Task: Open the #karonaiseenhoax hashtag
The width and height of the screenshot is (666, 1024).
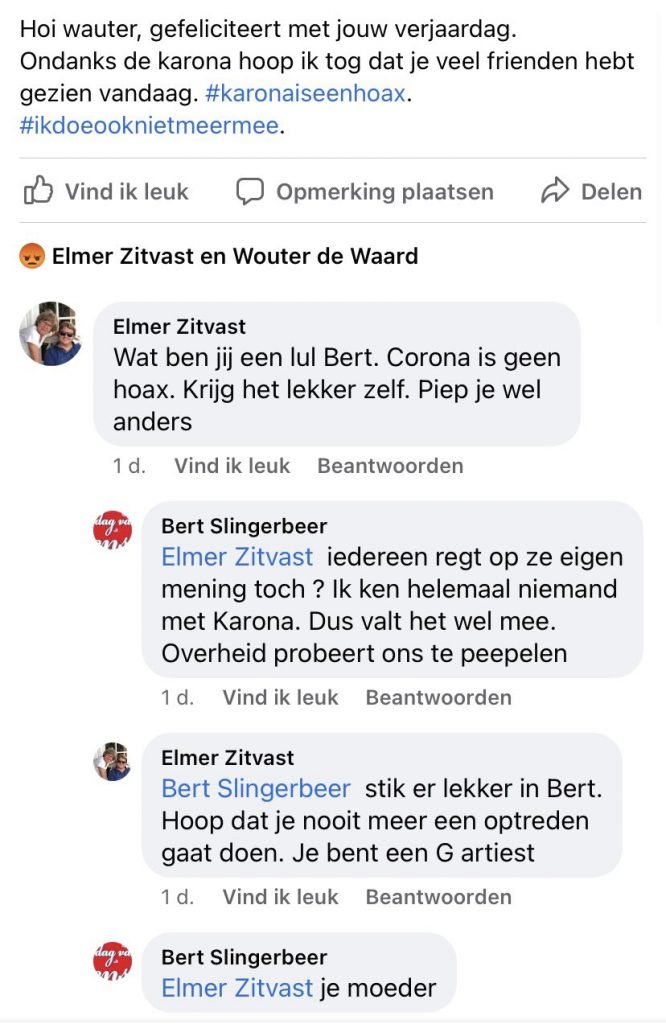Action: [307, 93]
